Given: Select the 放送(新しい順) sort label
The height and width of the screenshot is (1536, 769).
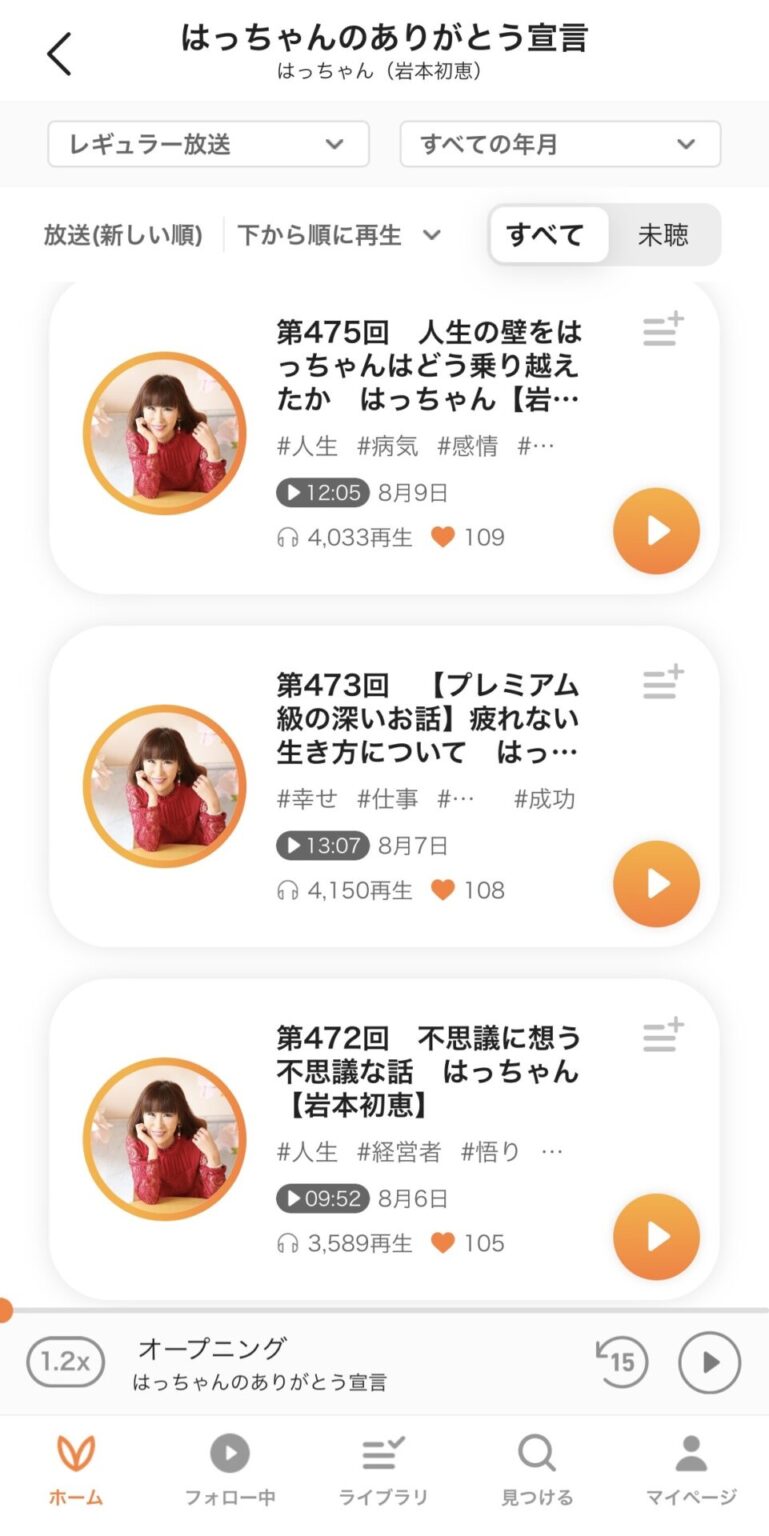Looking at the screenshot, I should (x=122, y=237).
